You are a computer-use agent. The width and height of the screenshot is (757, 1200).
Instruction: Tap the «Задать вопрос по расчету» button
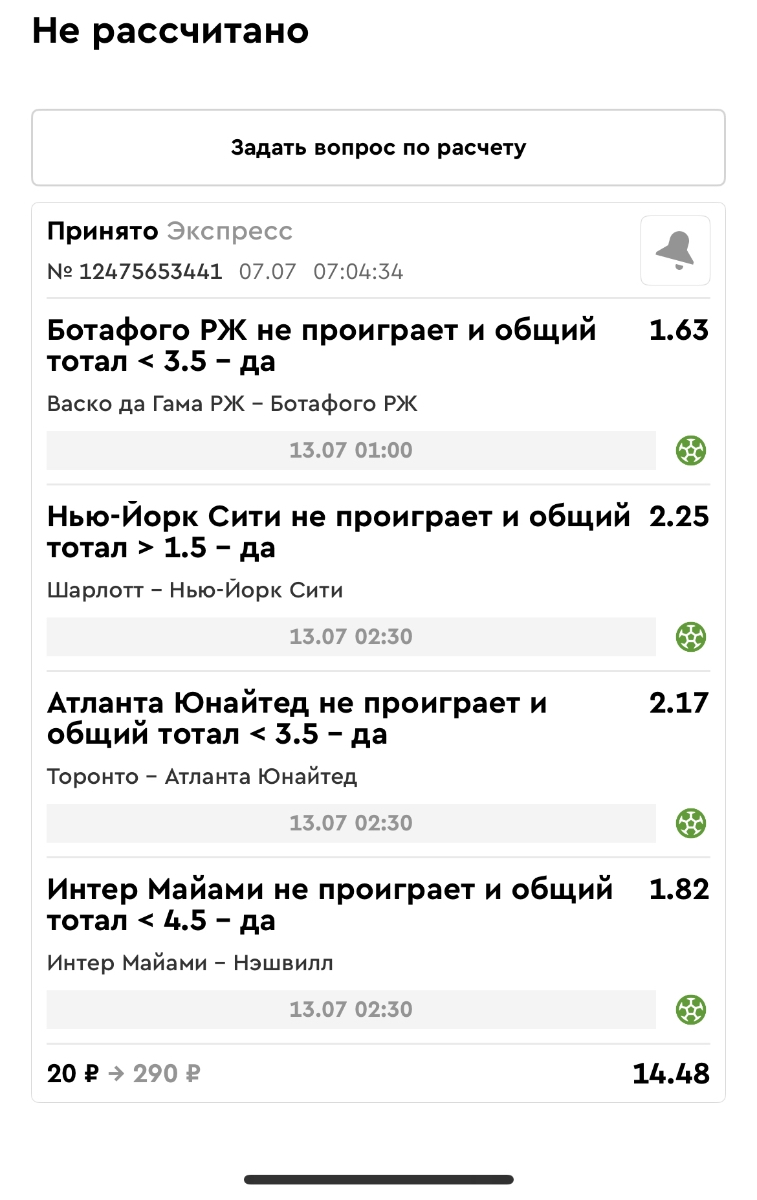[x=378, y=148]
